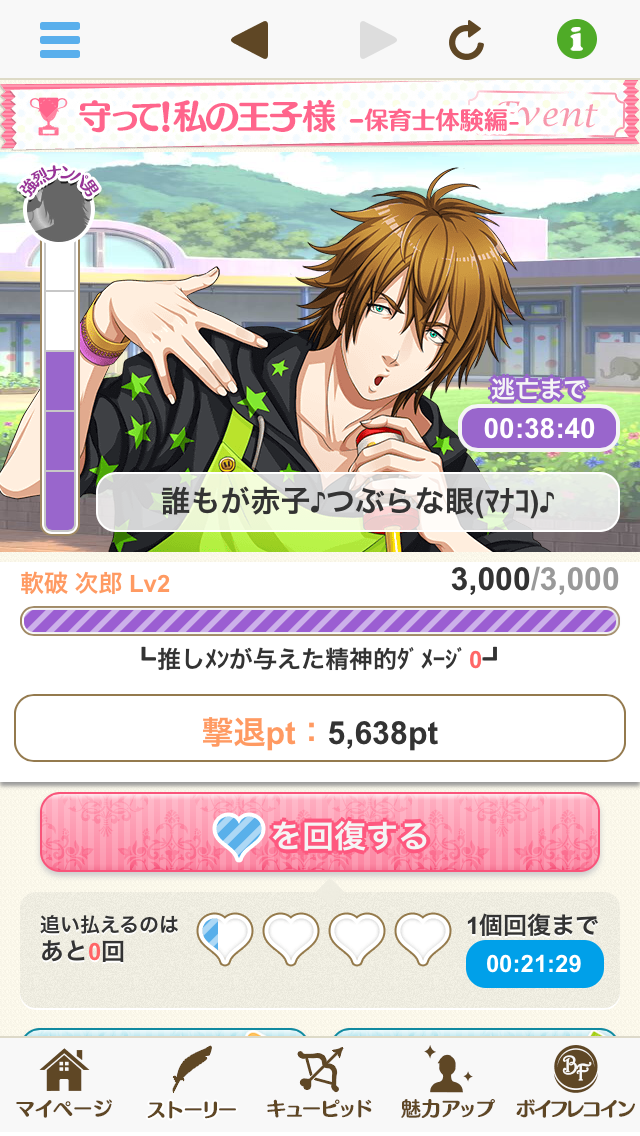This screenshot has width=640, height=1136.
Task: Select the 魅力アップ tab
Action: [447, 1084]
